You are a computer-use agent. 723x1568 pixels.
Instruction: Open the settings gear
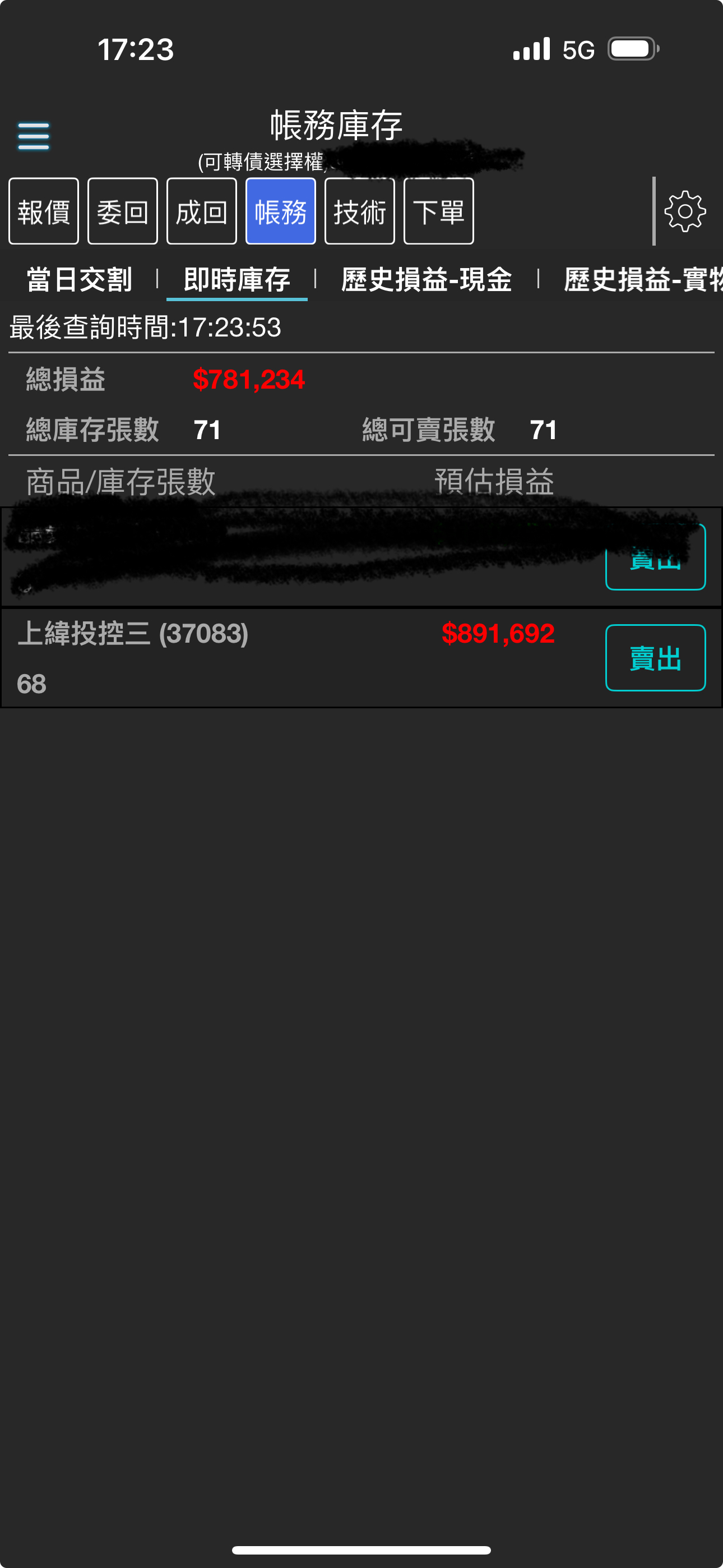tap(685, 211)
